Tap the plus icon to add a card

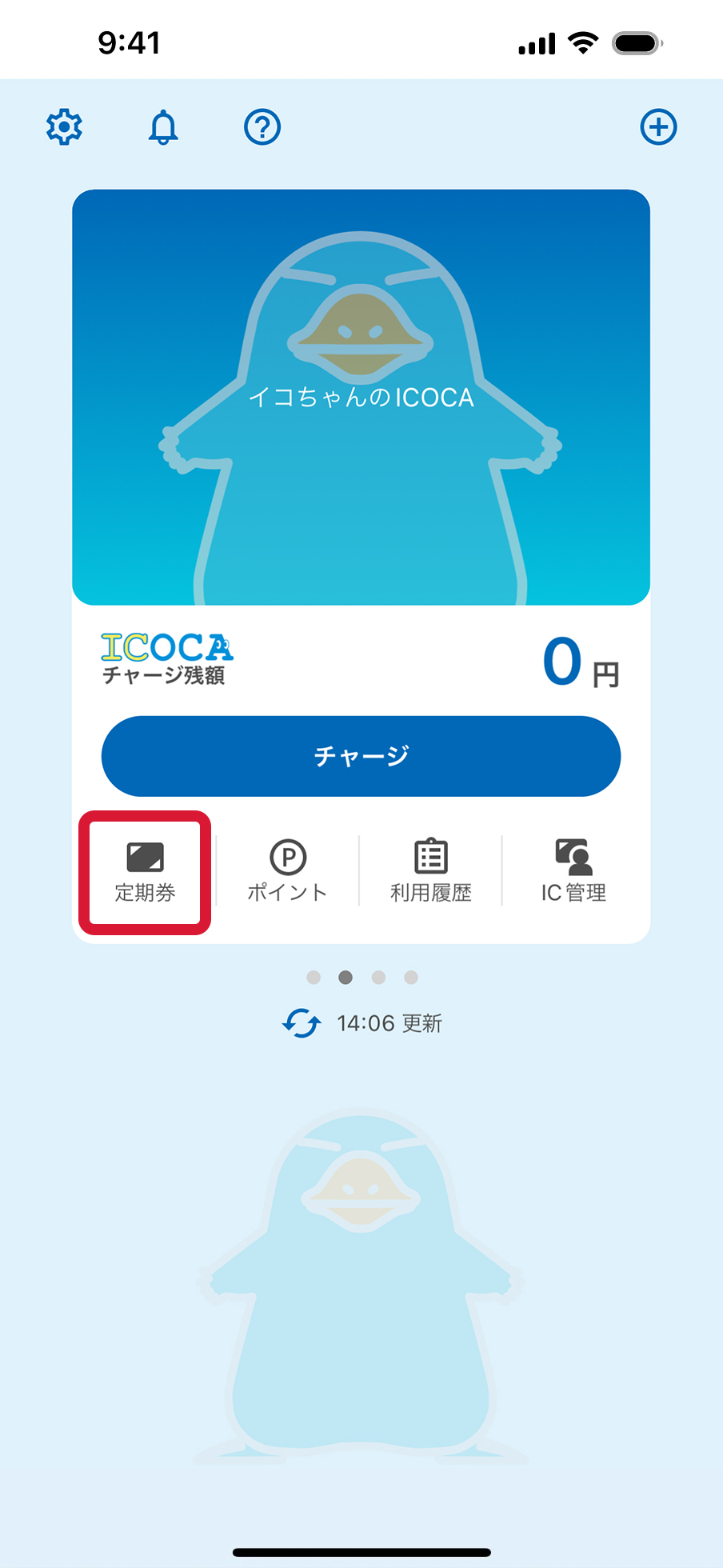coord(658,126)
